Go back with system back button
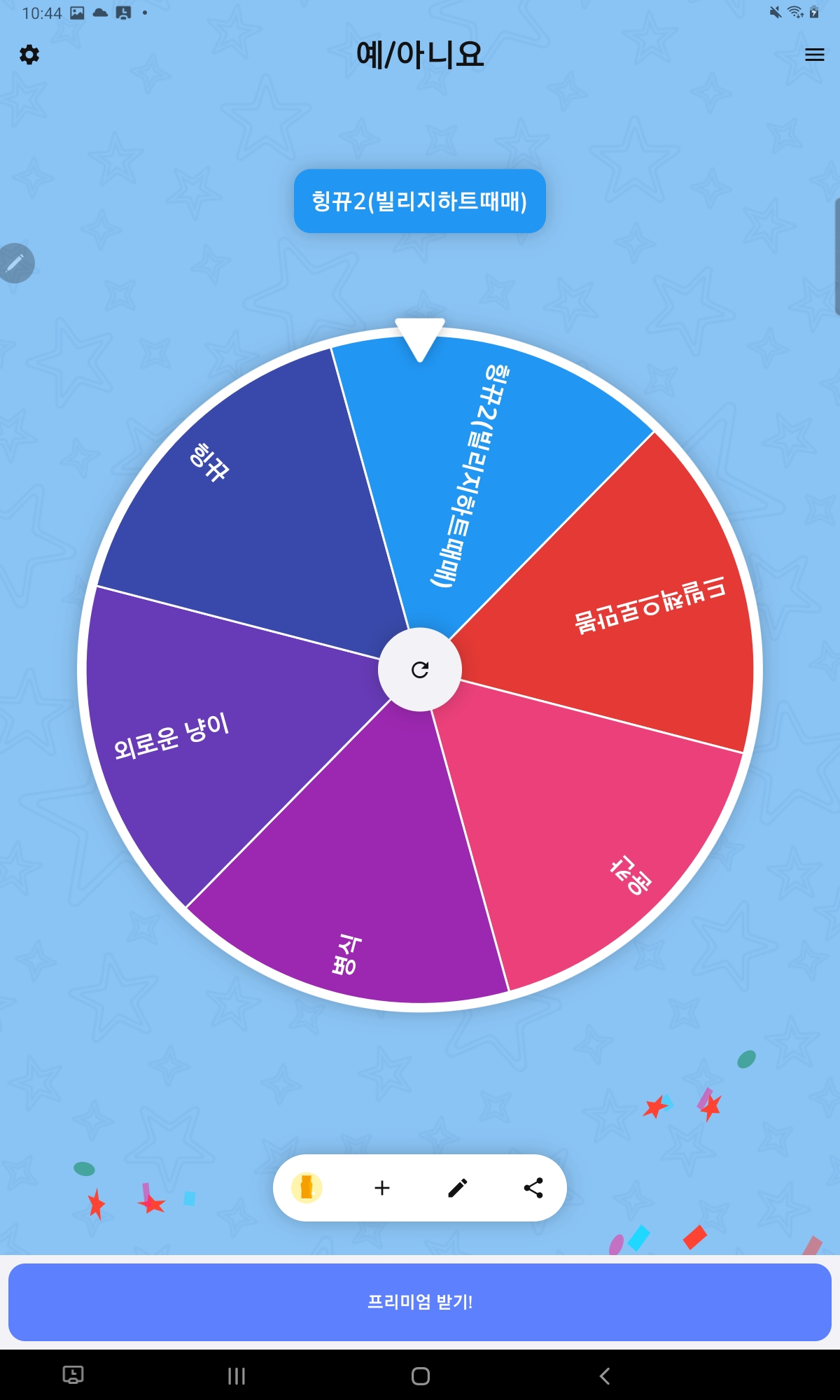Viewport: 840px width, 1400px height. (x=605, y=1376)
